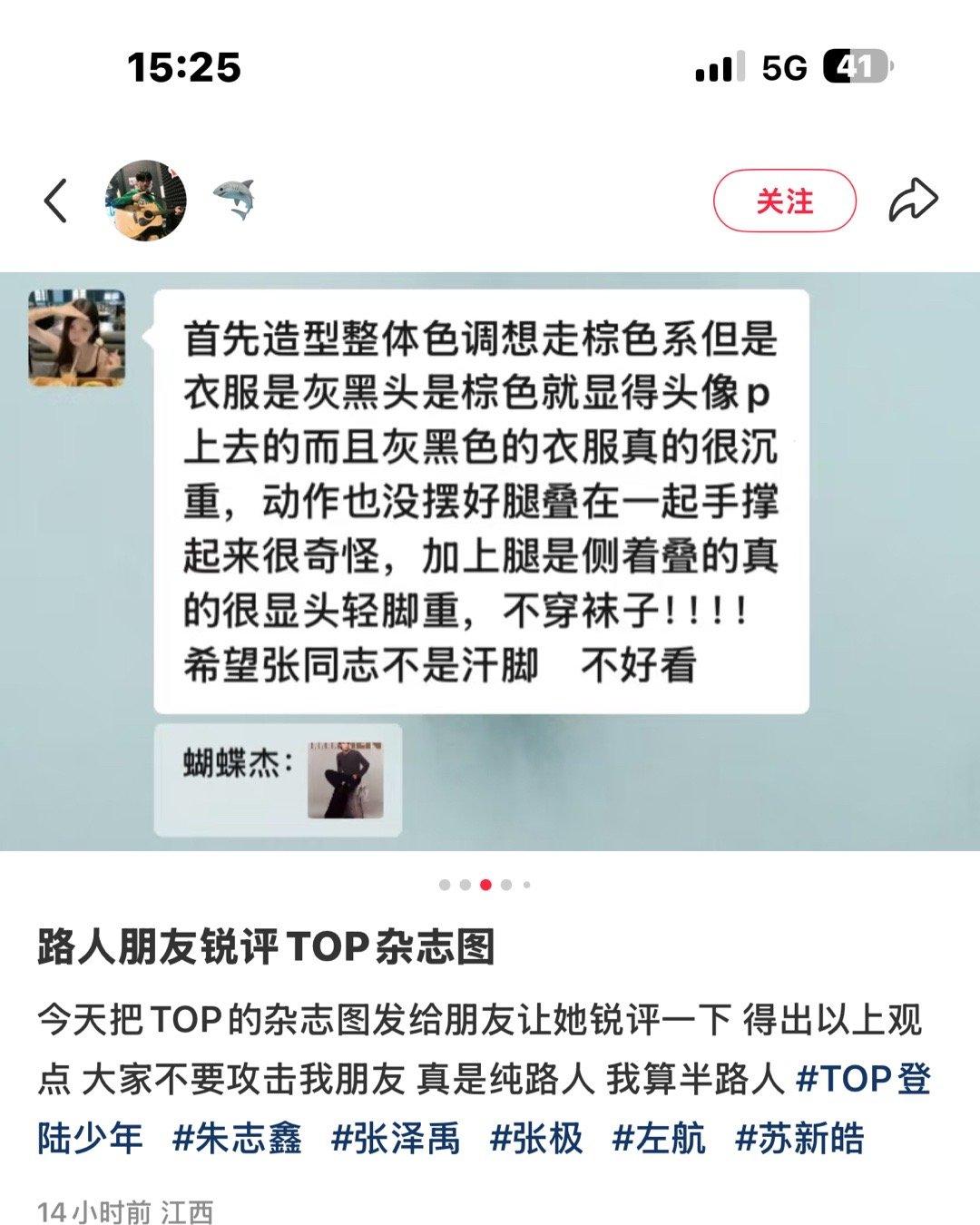Open the author's guitar avatar profile
980x1225 pixels.
145,201
